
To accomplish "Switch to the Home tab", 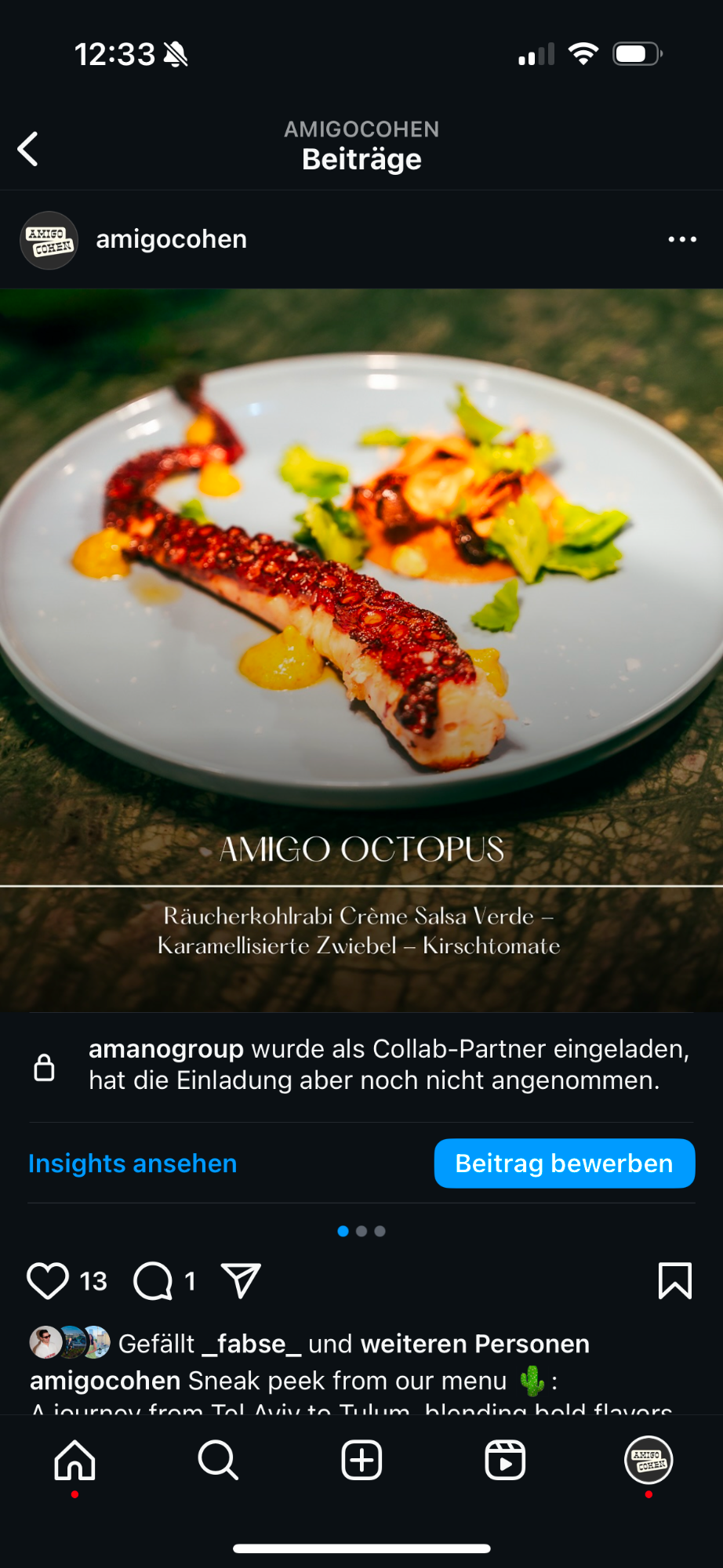I will (x=74, y=1461).
